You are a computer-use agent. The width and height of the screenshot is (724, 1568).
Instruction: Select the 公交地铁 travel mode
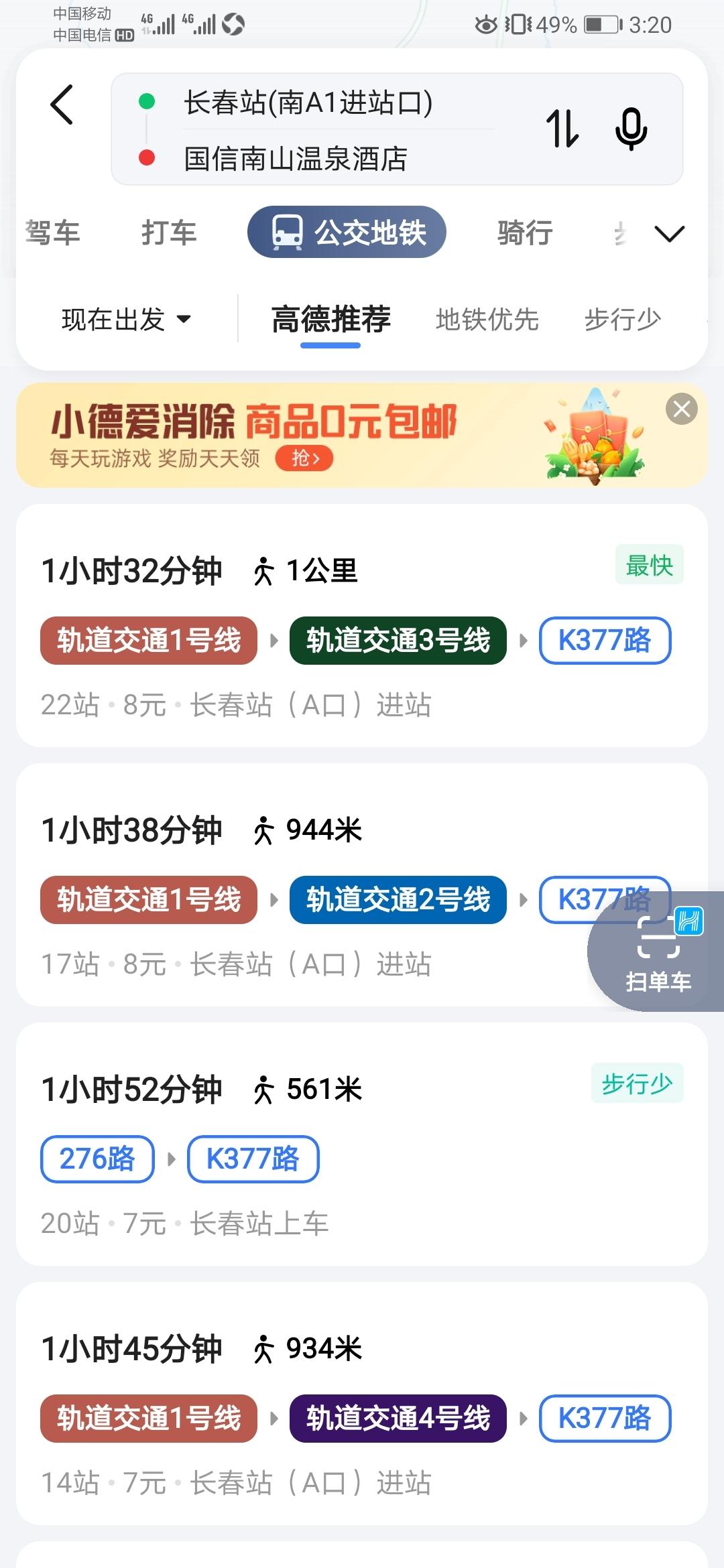[x=347, y=233]
